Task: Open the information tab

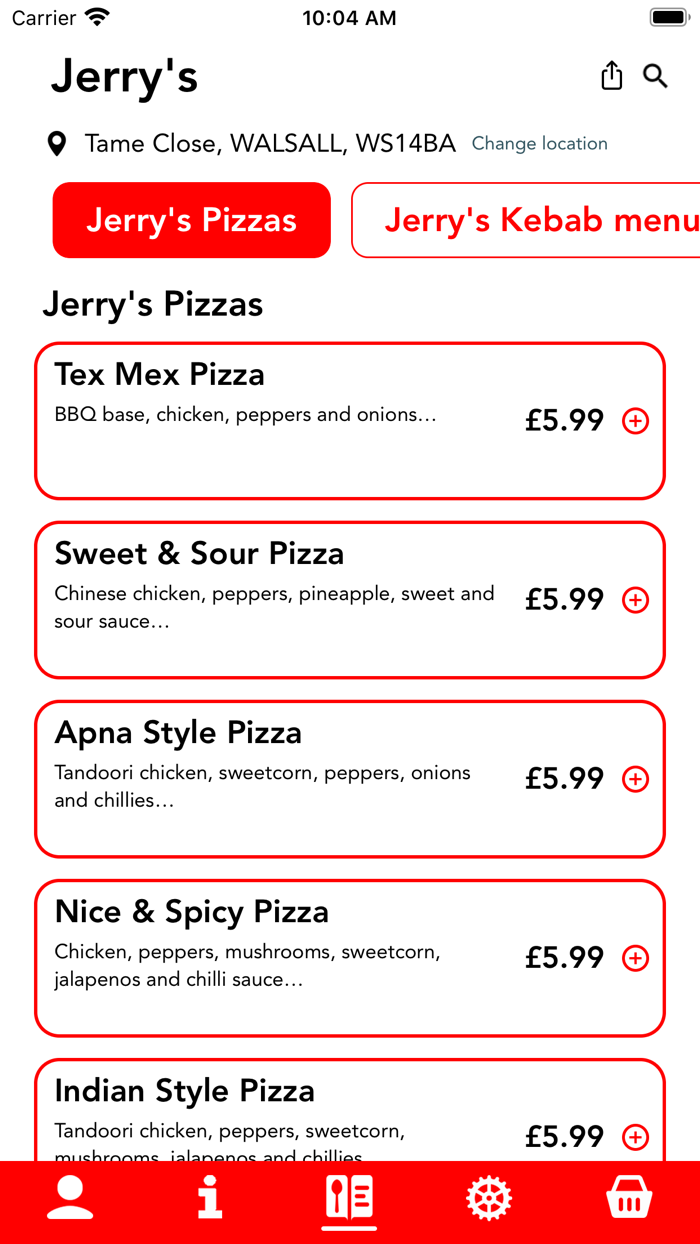Action: click(210, 1198)
